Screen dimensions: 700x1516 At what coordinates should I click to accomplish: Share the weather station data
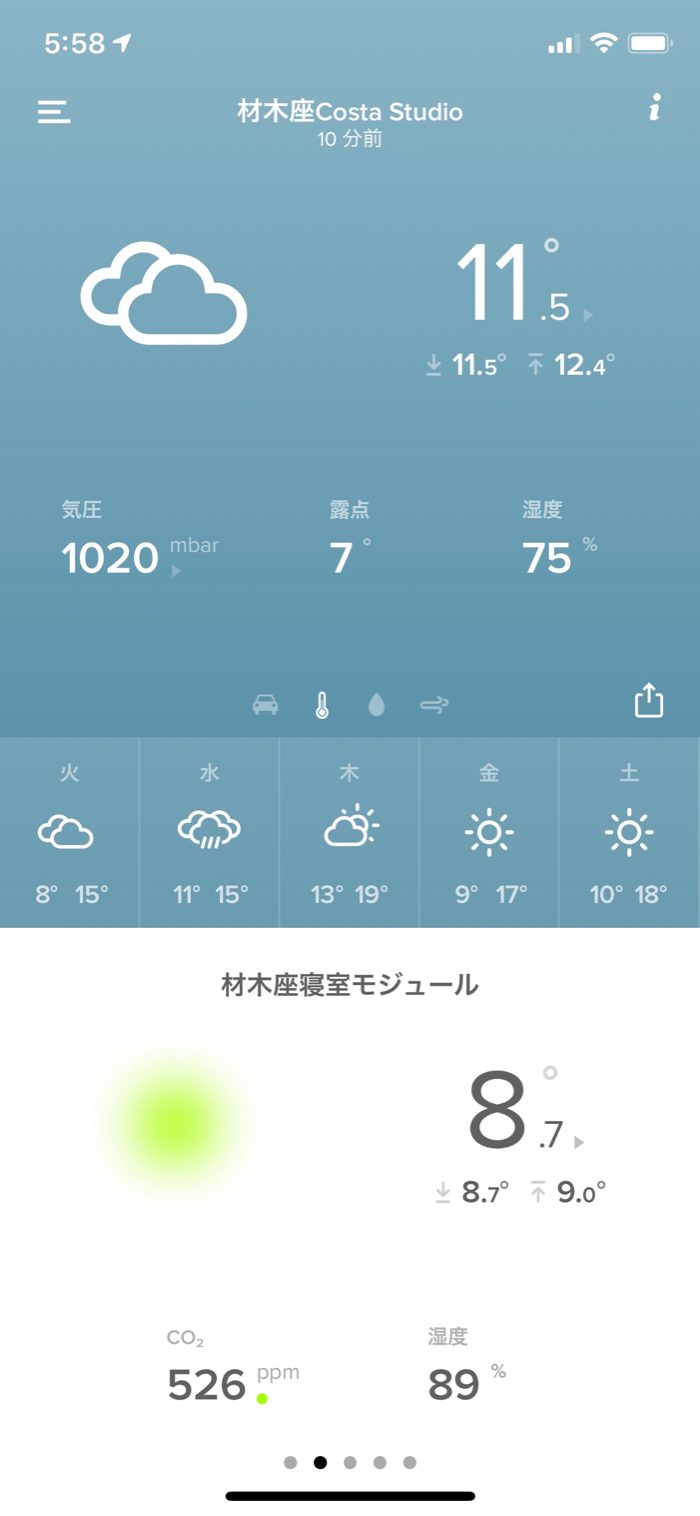(649, 700)
